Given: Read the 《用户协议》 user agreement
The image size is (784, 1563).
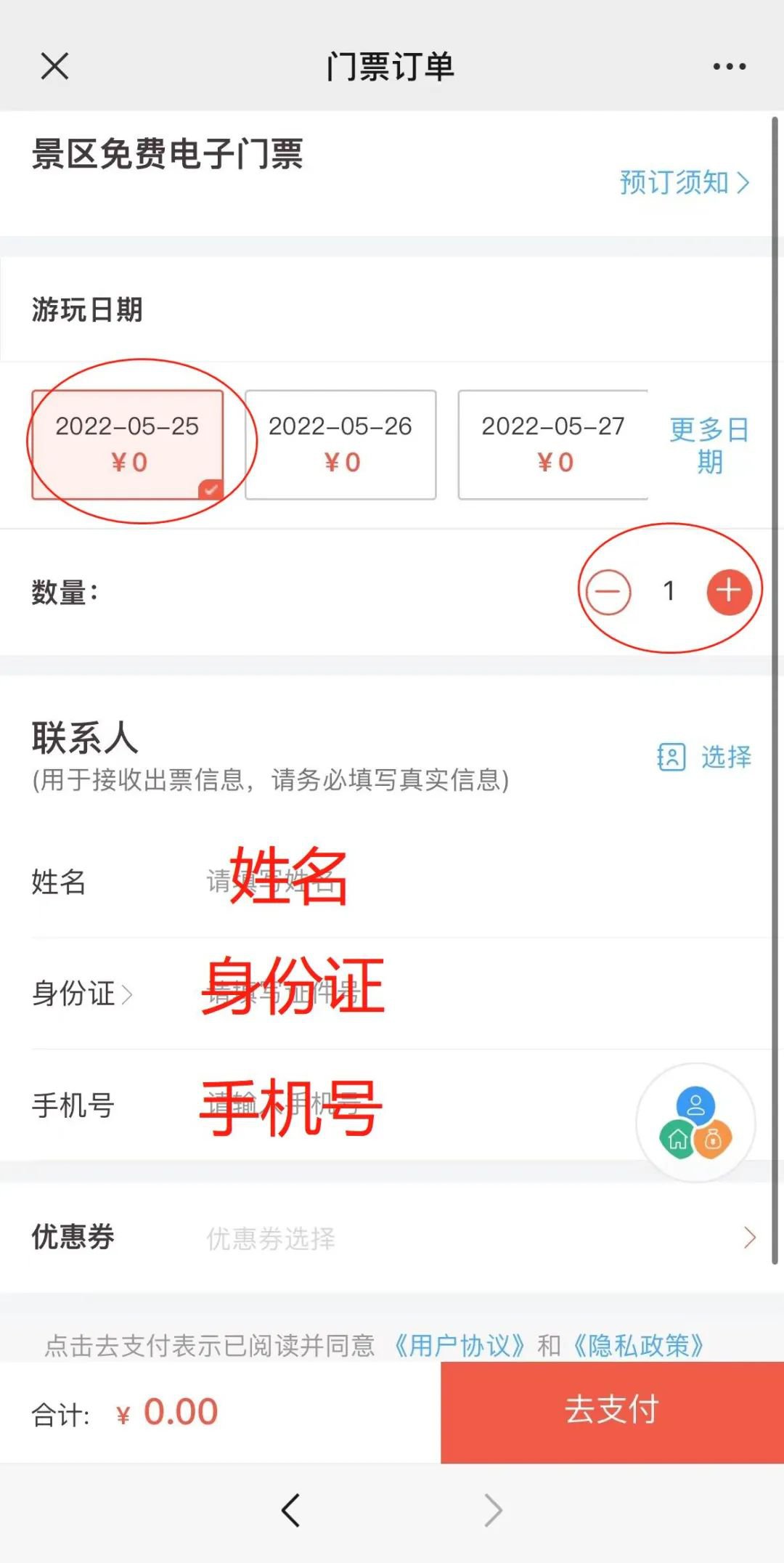Looking at the screenshot, I should (459, 1345).
